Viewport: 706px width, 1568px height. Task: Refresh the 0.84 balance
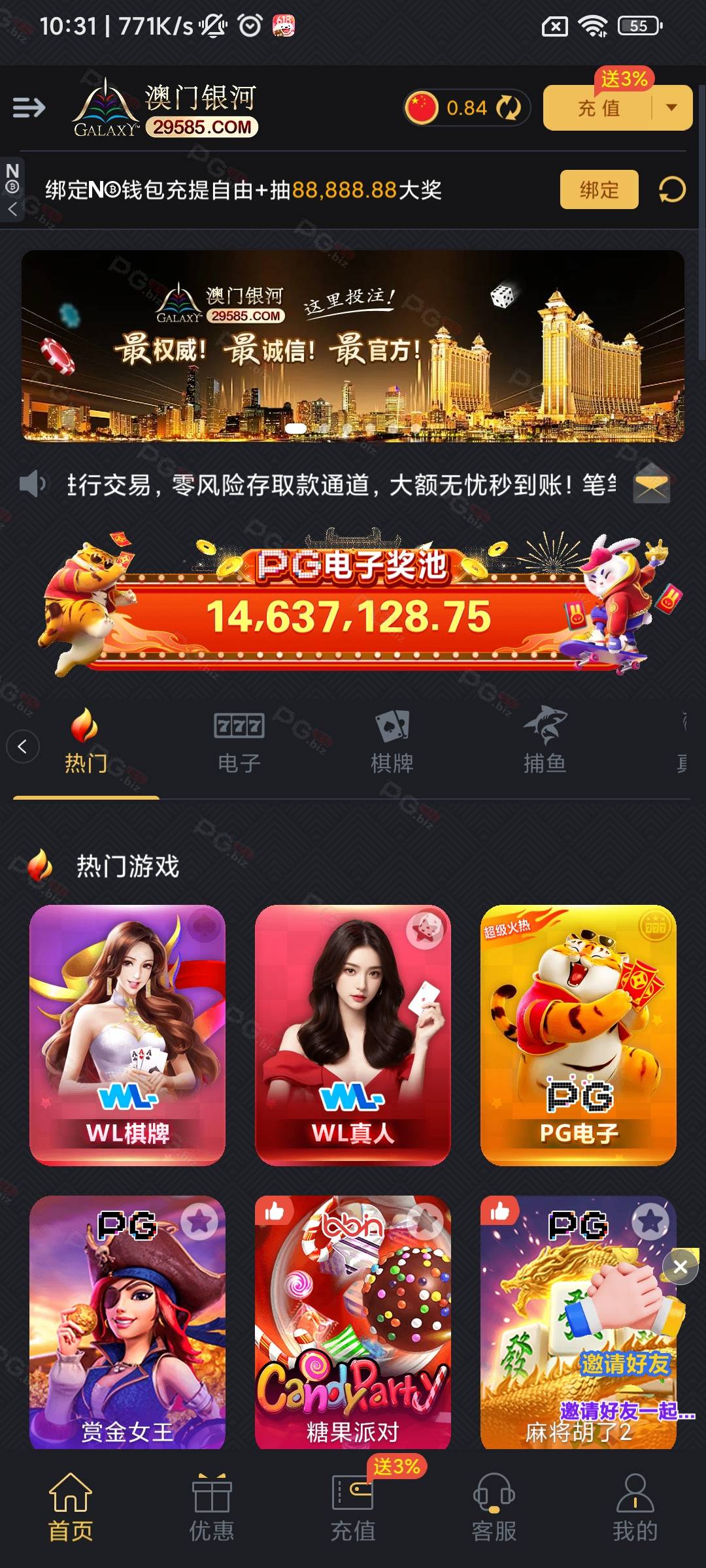pyautogui.click(x=508, y=107)
